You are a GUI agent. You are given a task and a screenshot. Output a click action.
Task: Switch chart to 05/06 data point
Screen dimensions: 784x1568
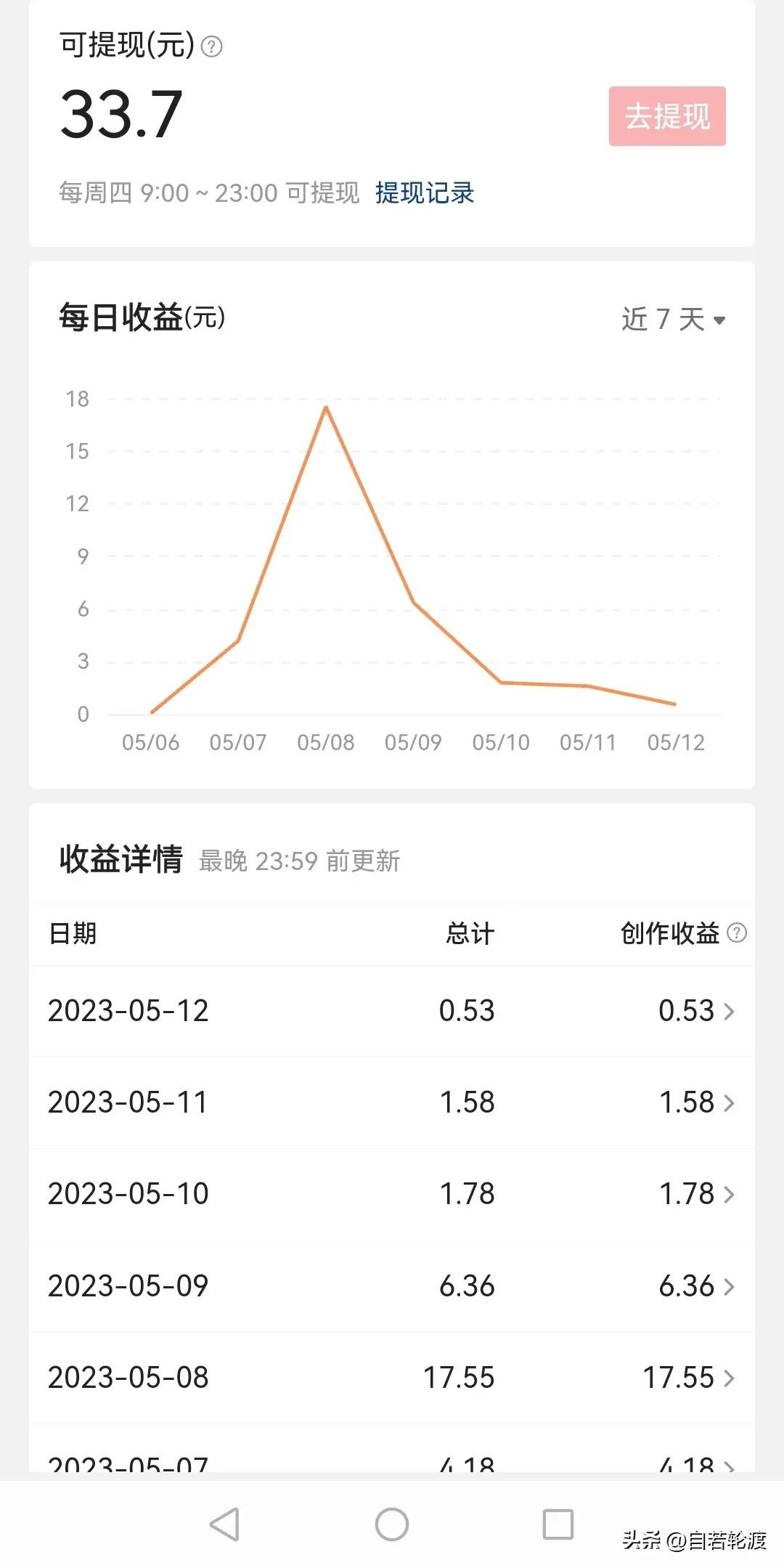(x=151, y=712)
